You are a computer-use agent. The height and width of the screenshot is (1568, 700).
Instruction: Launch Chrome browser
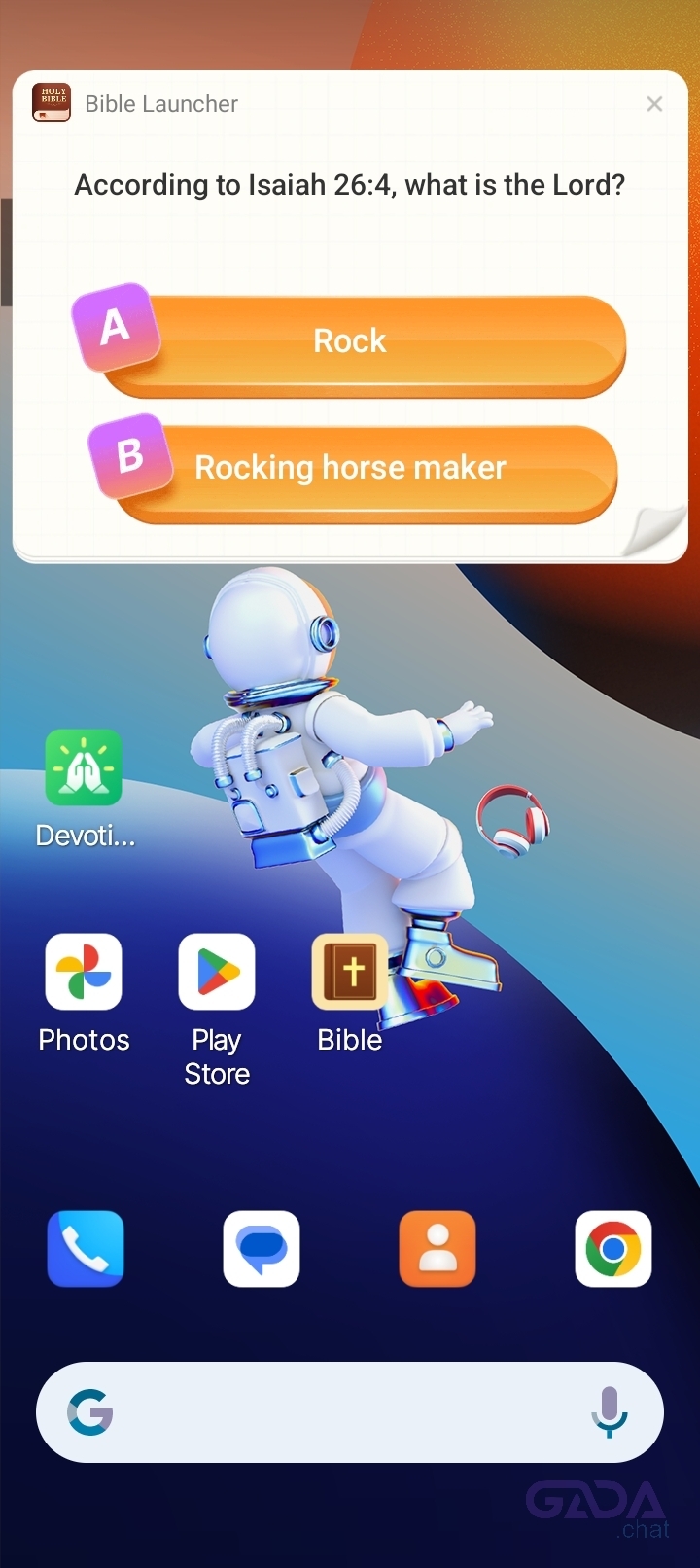click(613, 1249)
